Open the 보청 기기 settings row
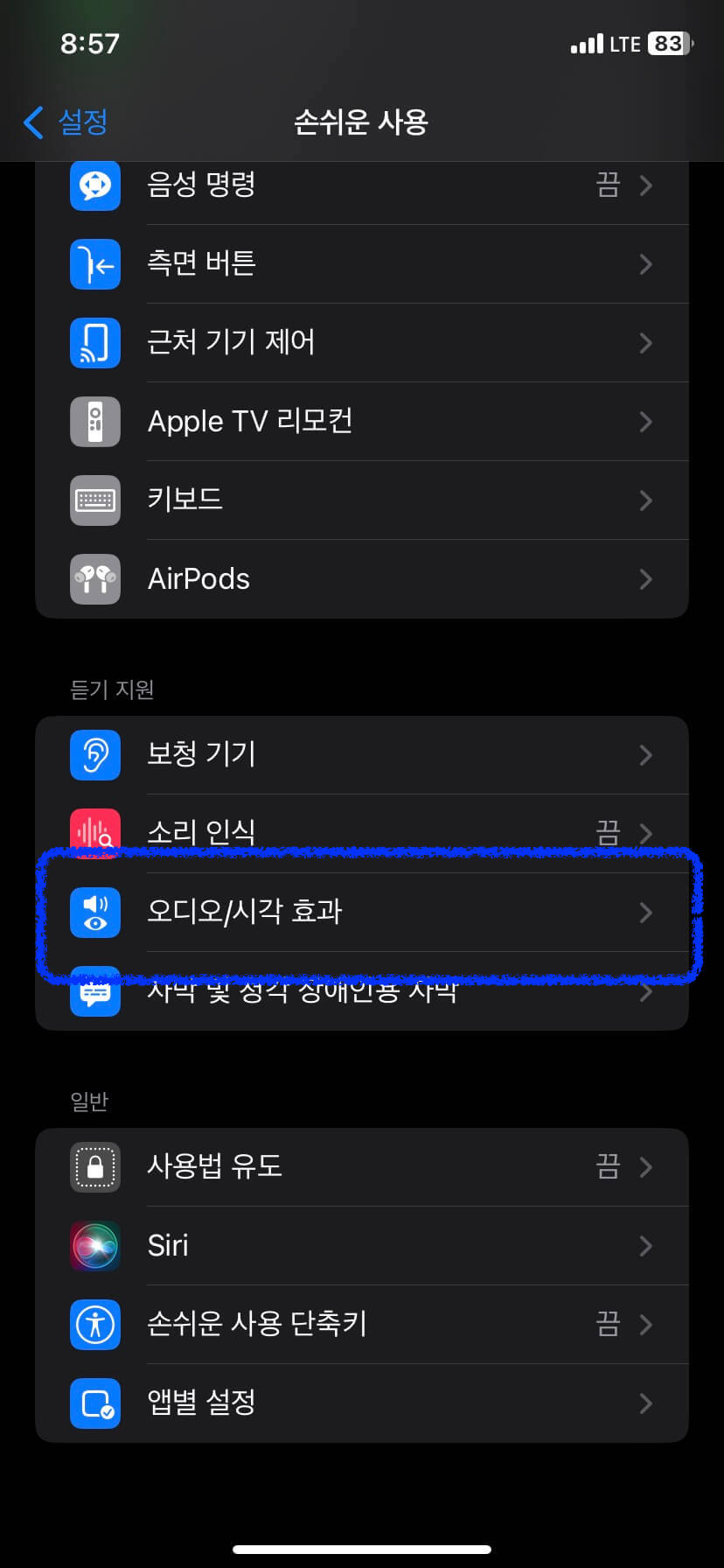 pyautogui.click(x=362, y=754)
